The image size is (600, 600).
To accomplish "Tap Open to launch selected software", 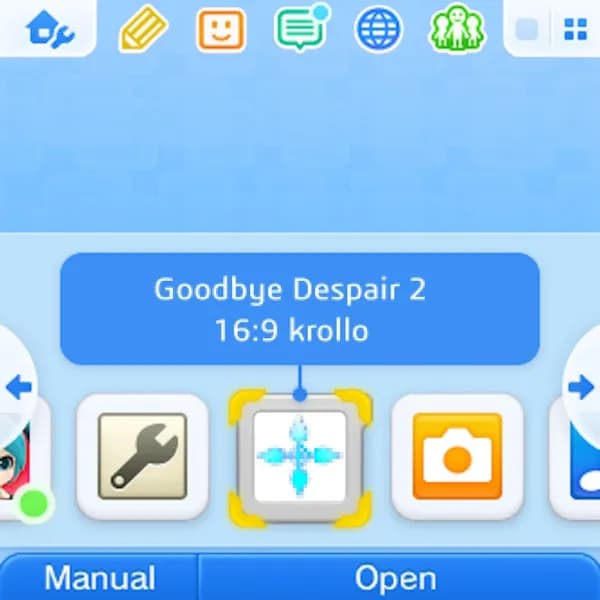I will [x=396, y=578].
